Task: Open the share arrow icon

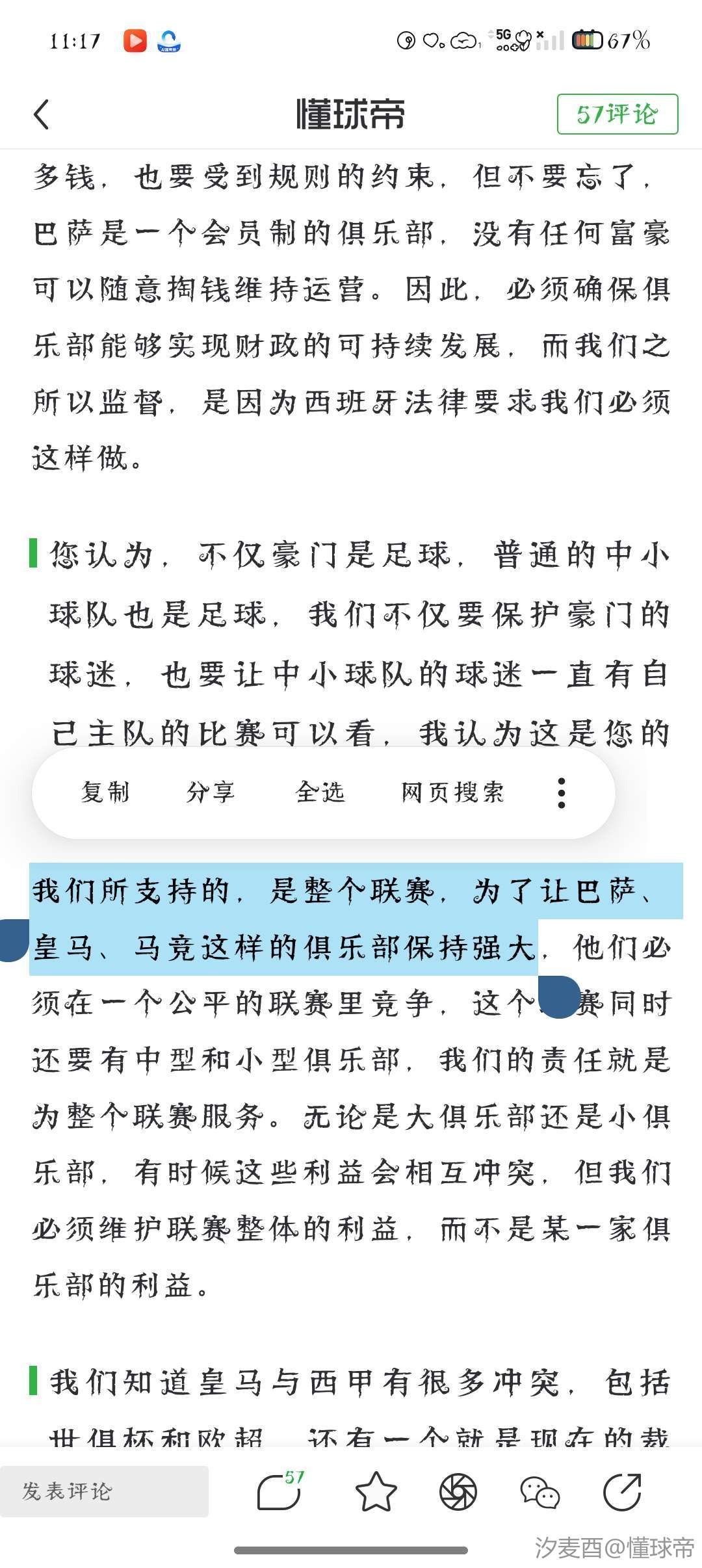Action: coord(622,1492)
